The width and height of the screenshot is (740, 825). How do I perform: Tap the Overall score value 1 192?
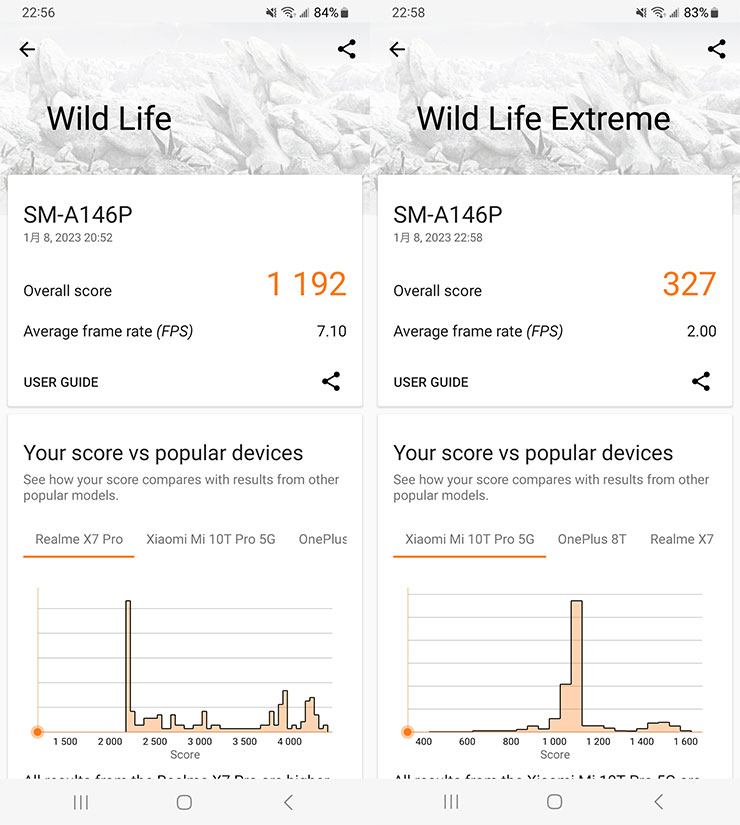pos(306,285)
